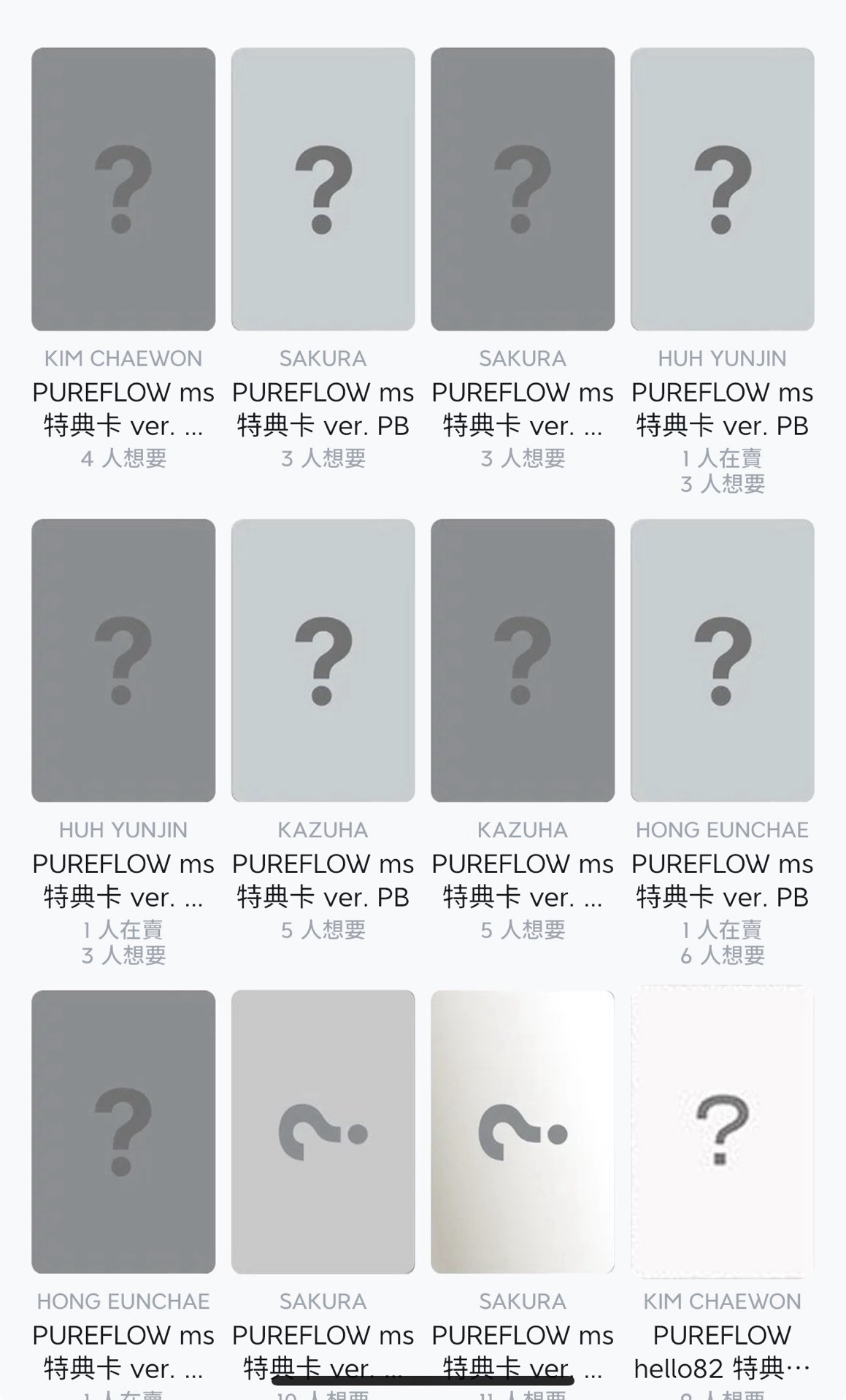The image size is (846, 1400).
Task: Select KAZUHA's dark gray 特典卡 card
Action: pyautogui.click(x=522, y=661)
